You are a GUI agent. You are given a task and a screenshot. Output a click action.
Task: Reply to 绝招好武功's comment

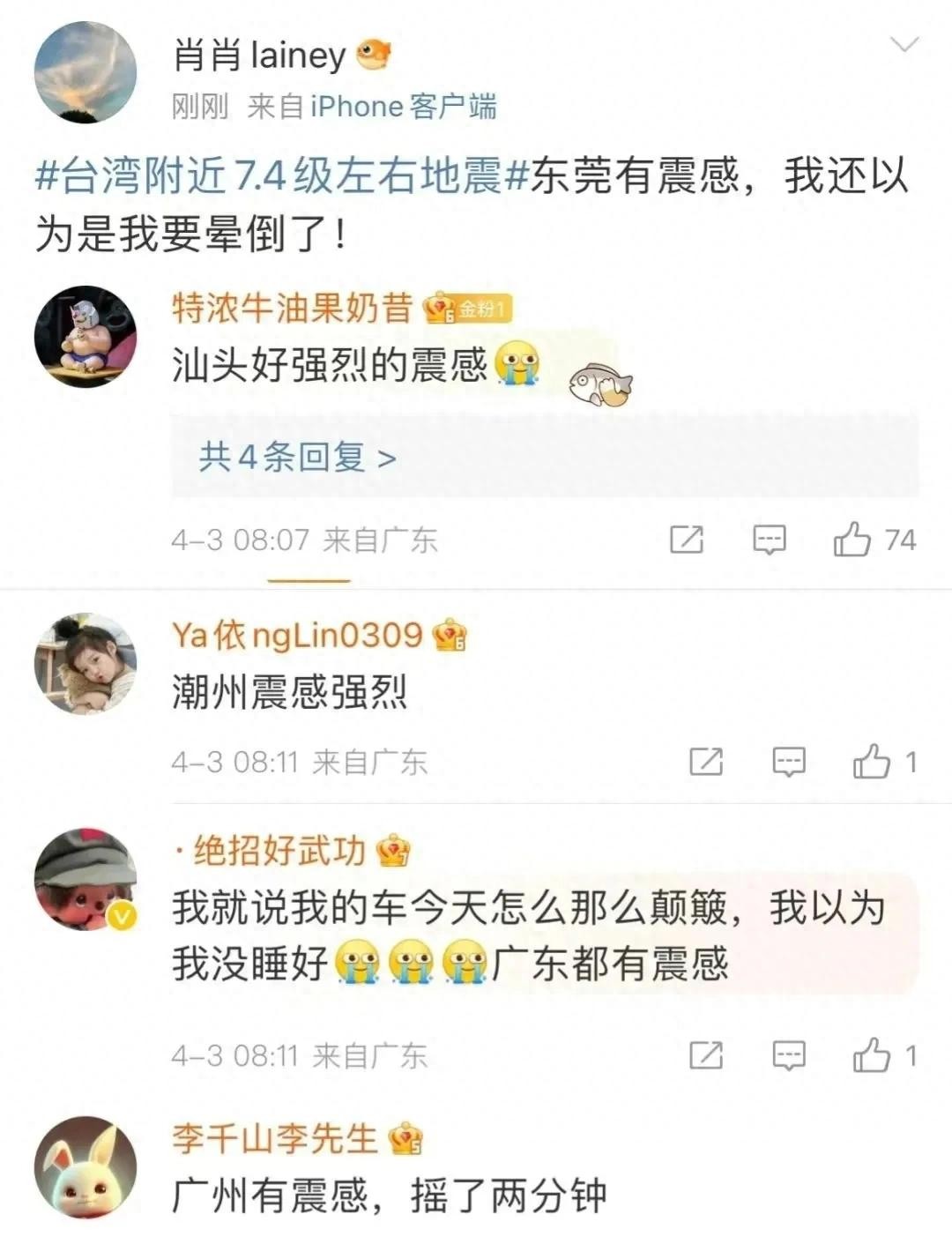click(788, 1054)
